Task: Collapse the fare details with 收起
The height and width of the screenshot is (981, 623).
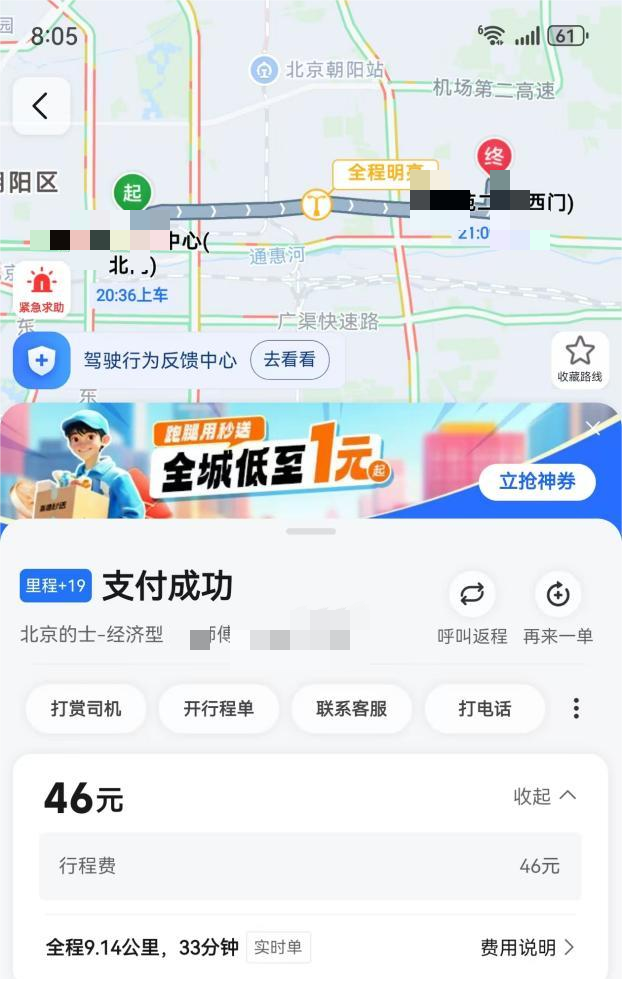Action: (x=545, y=796)
